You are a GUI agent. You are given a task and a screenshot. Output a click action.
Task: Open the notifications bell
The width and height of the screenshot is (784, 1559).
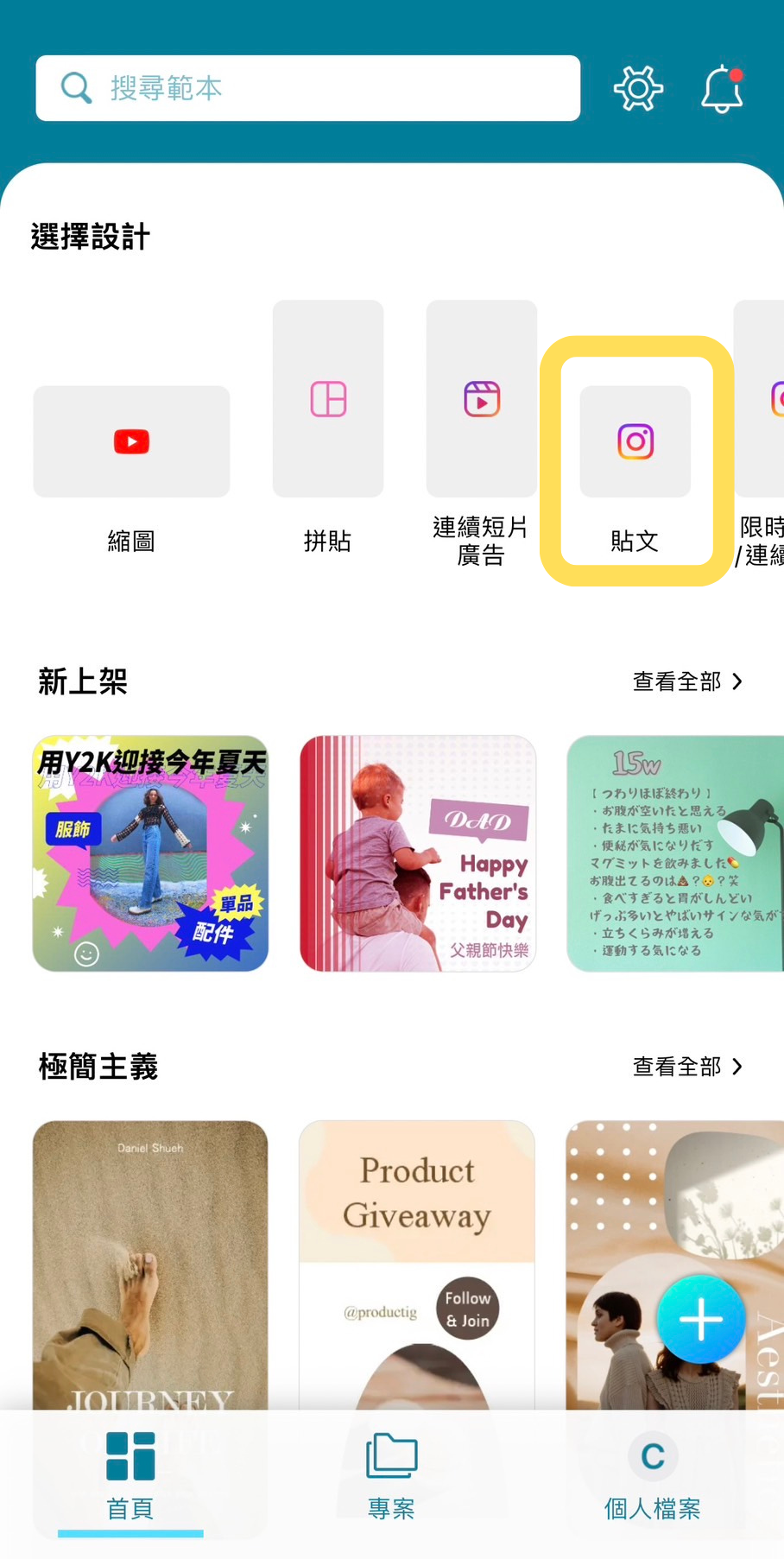click(x=722, y=88)
